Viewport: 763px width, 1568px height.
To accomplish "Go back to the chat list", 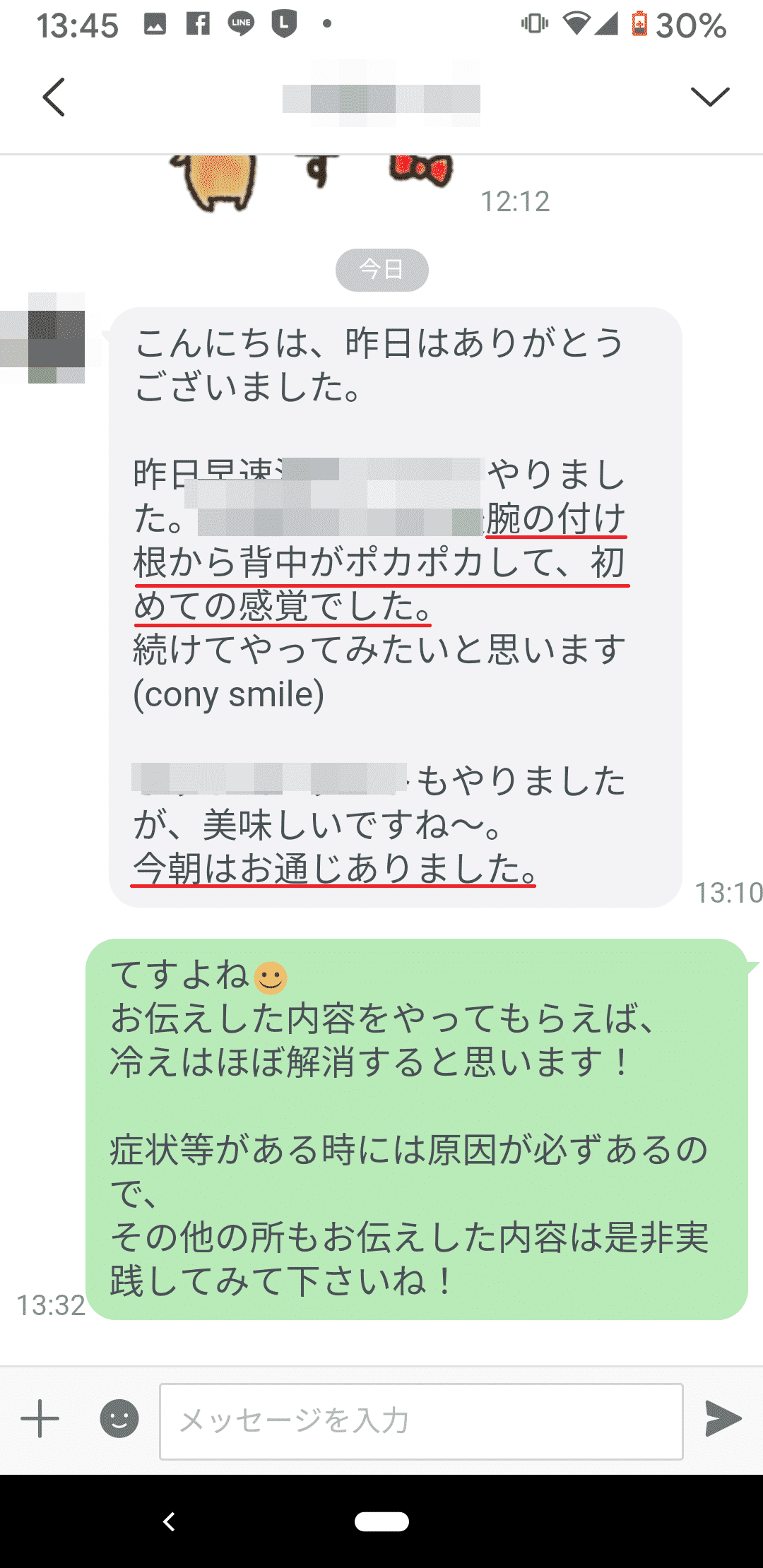I will pyautogui.click(x=54, y=97).
